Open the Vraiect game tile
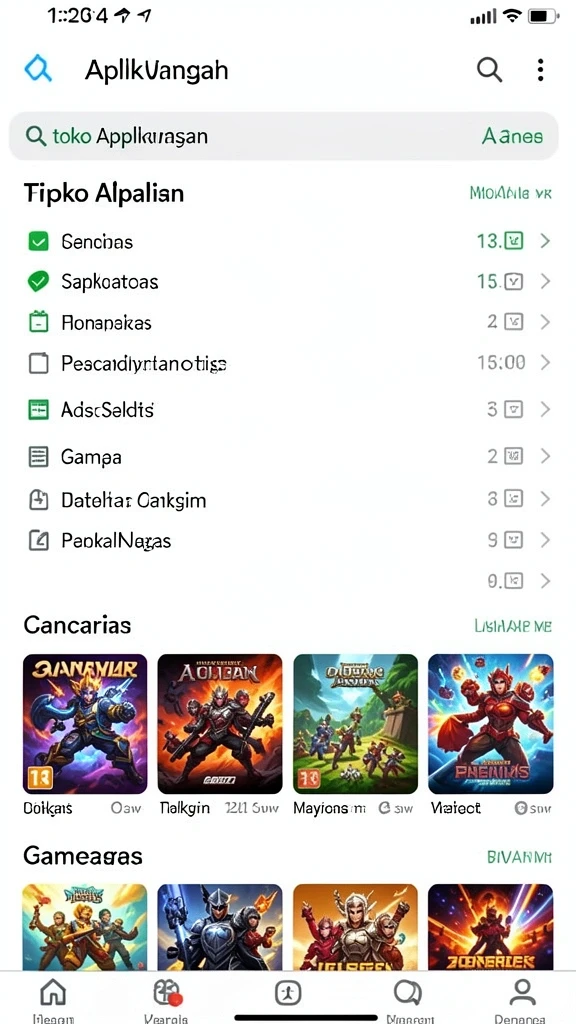 tap(490, 735)
